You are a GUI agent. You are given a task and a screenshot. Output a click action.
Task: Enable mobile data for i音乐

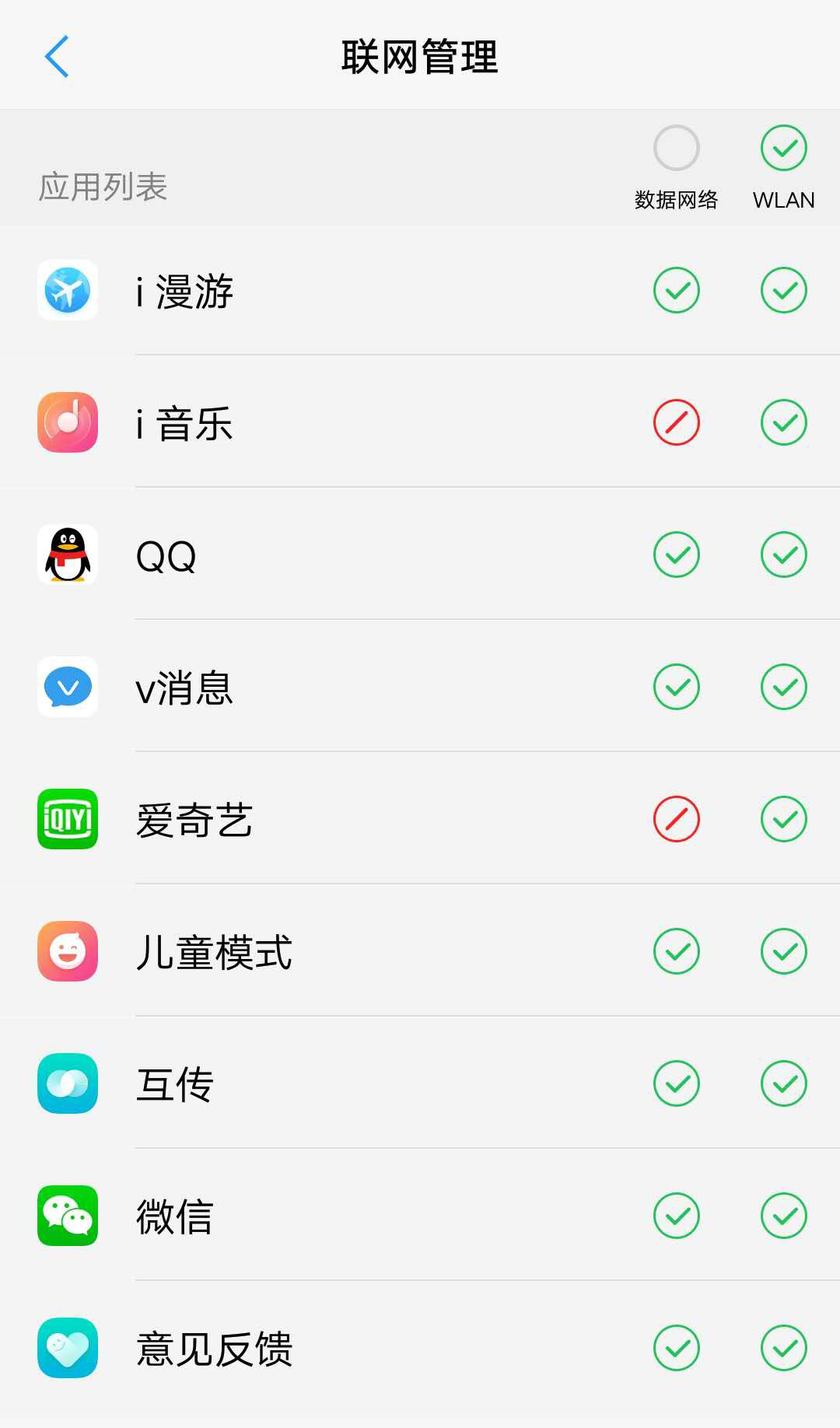click(x=676, y=423)
